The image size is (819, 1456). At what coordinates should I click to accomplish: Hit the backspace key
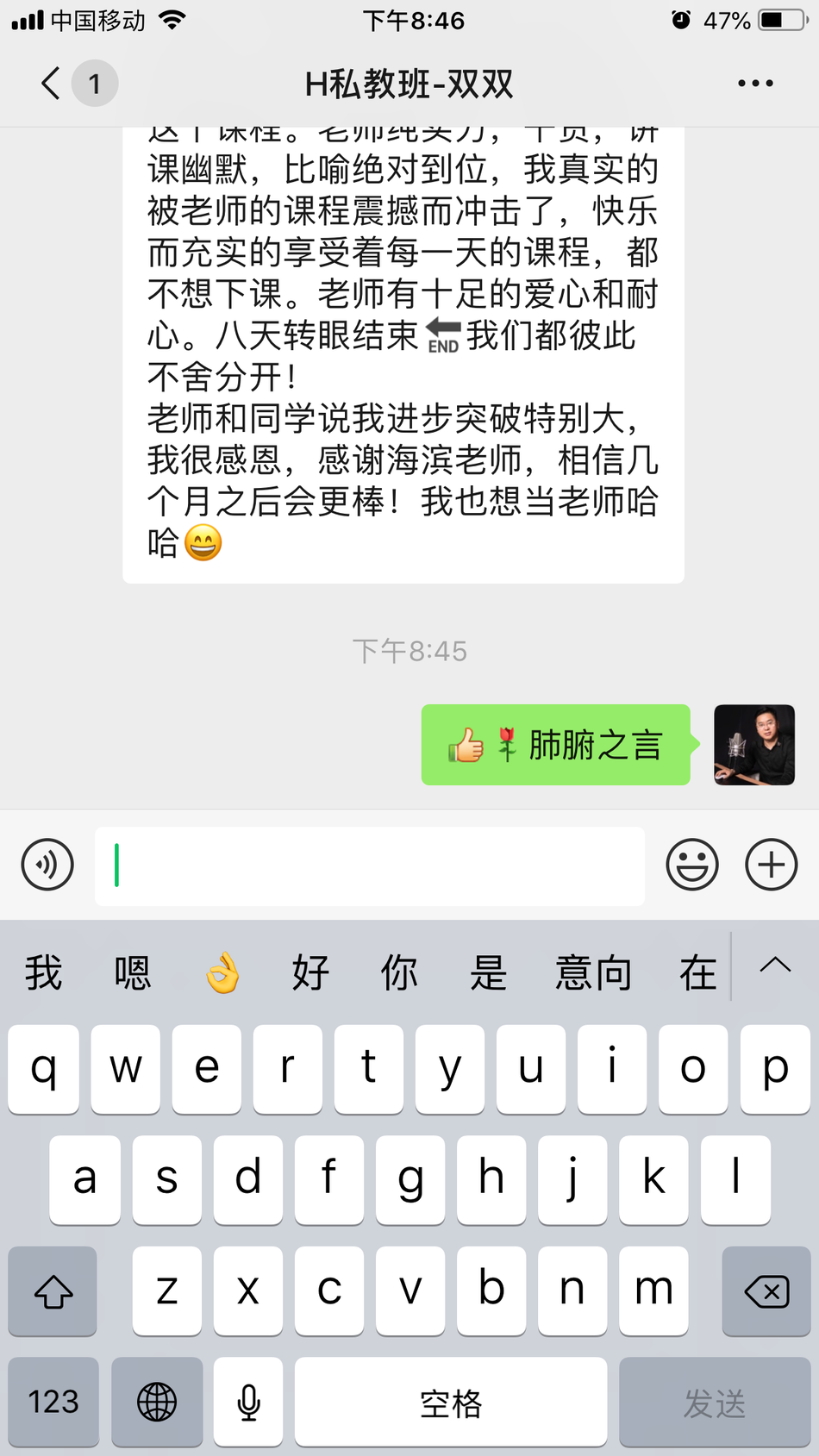[x=766, y=1291]
